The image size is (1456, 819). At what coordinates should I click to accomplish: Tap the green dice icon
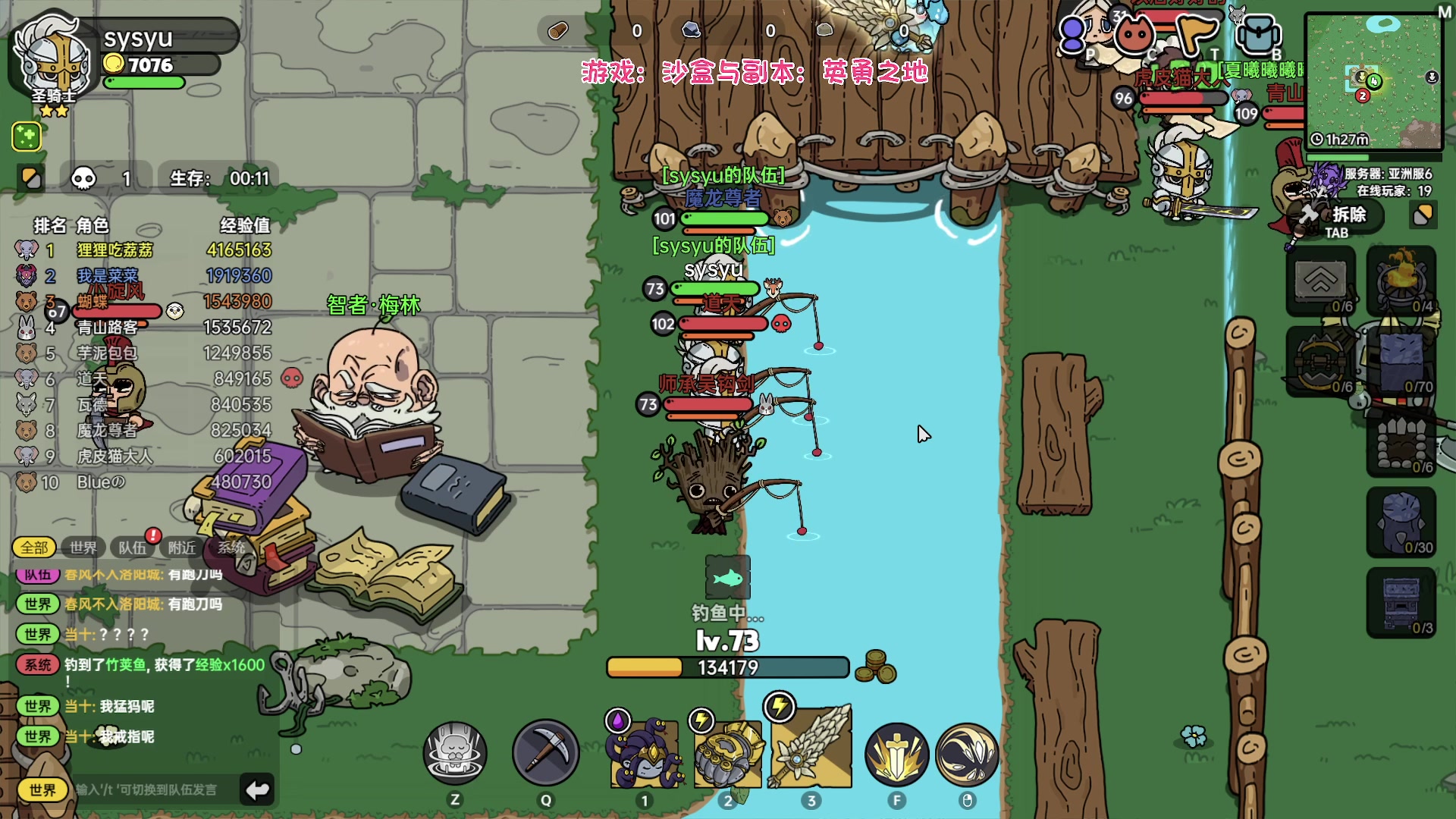pyautogui.click(x=27, y=136)
